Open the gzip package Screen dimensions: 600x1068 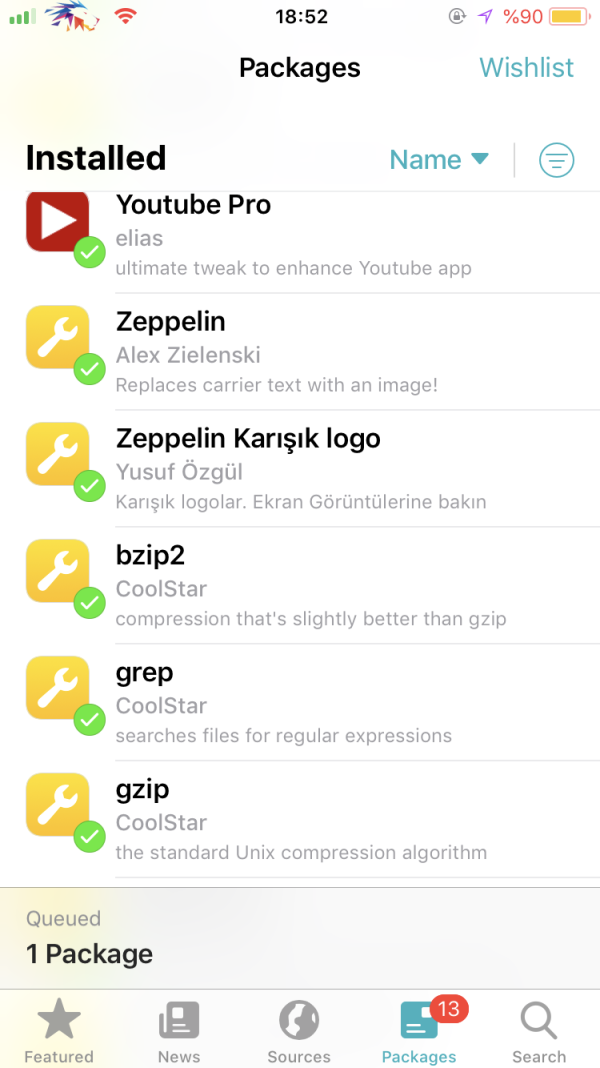[x=300, y=820]
